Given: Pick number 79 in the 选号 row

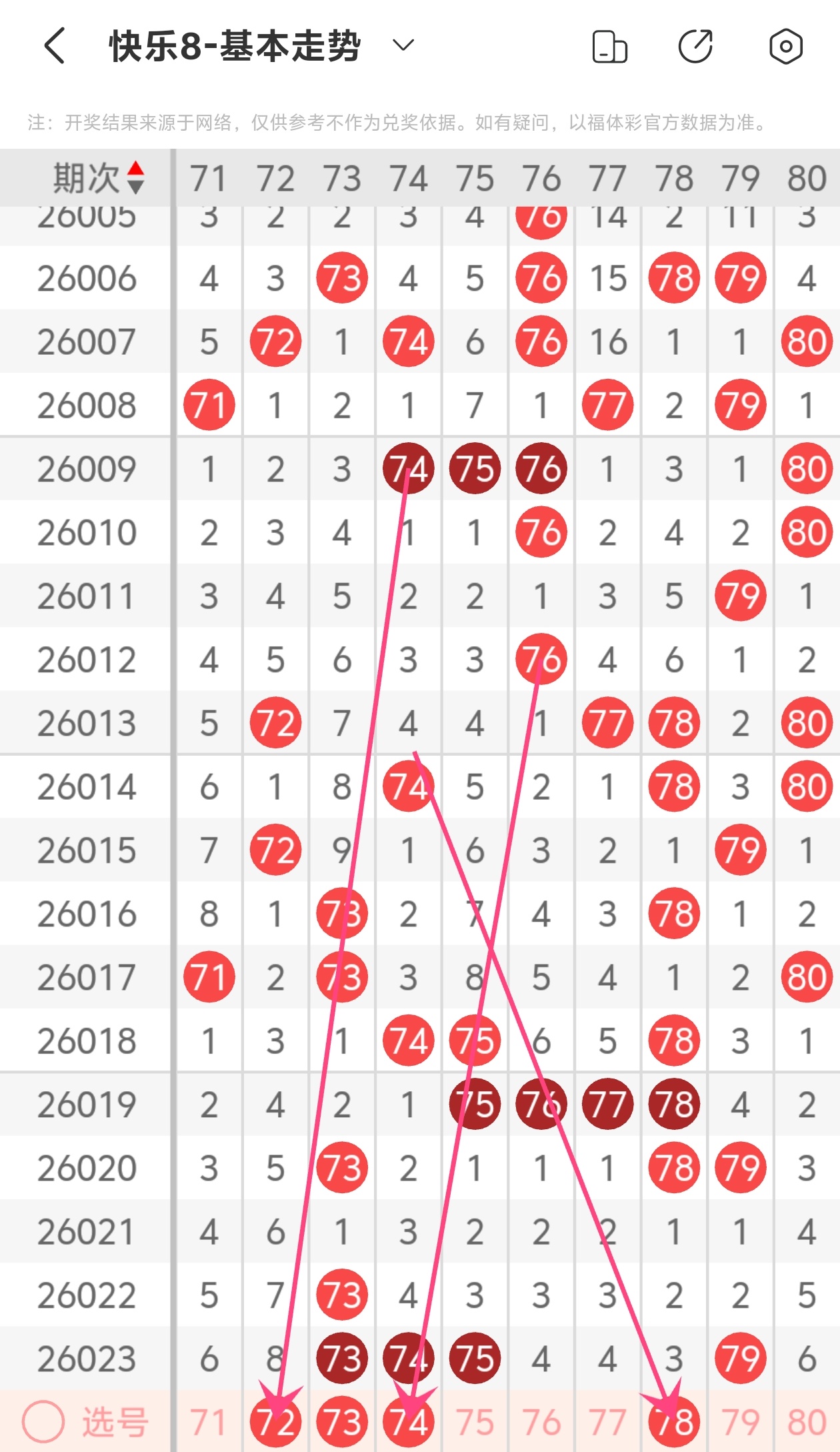Looking at the screenshot, I should (x=740, y=1421).
